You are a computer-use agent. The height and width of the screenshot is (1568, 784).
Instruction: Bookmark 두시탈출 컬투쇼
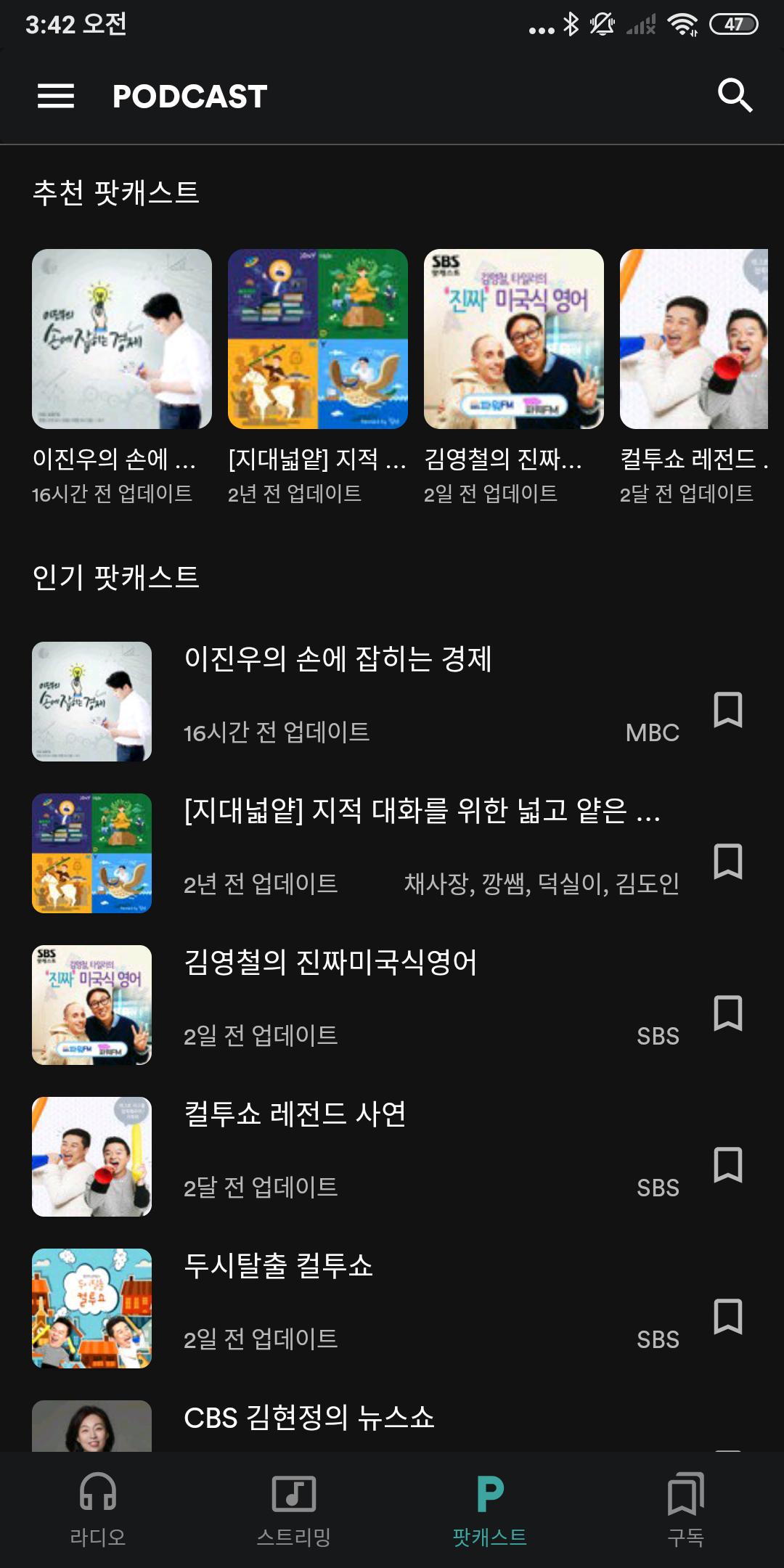pos(727,1316)
